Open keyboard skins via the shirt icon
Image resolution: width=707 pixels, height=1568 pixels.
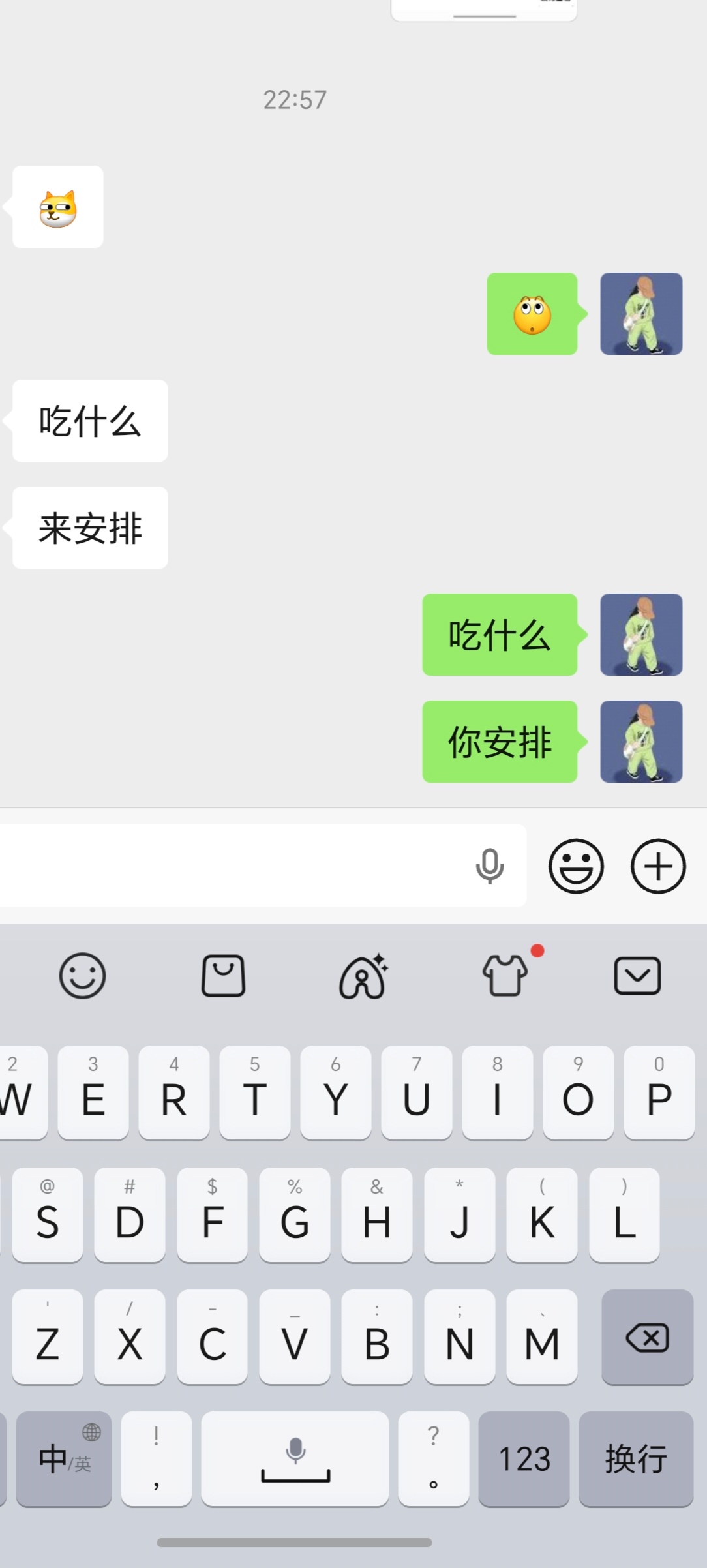(505, 976)
